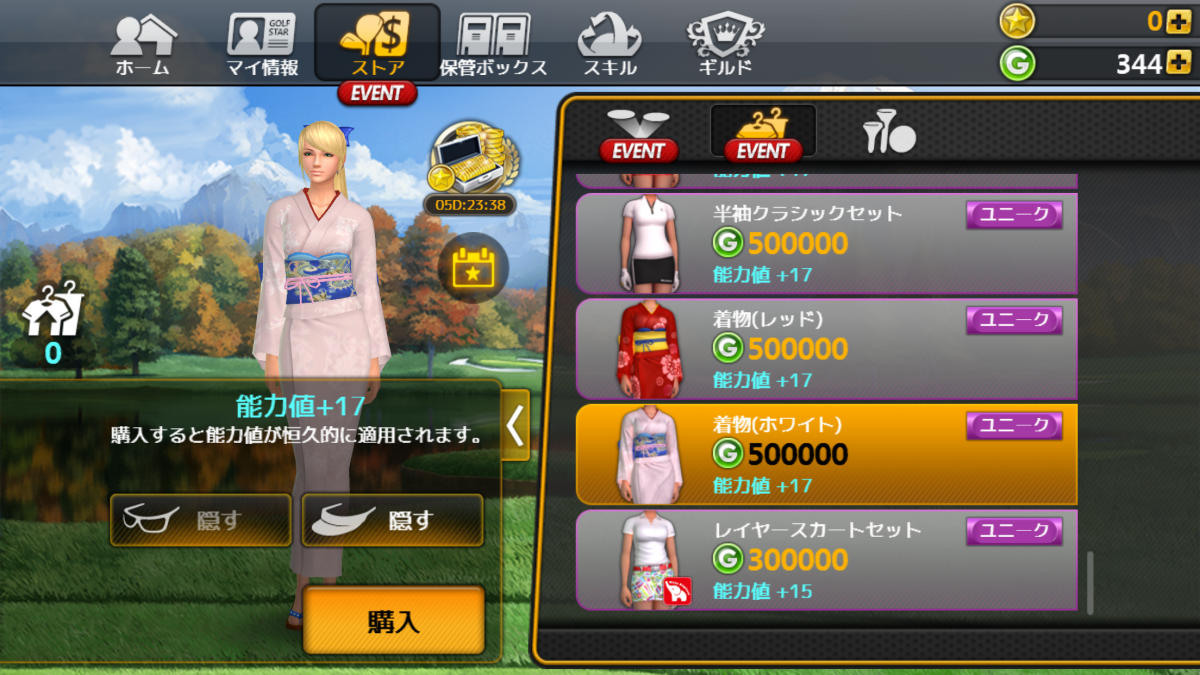Open 保管ボックス
The width and height of the screenshot is (1200, 675).
493,46
